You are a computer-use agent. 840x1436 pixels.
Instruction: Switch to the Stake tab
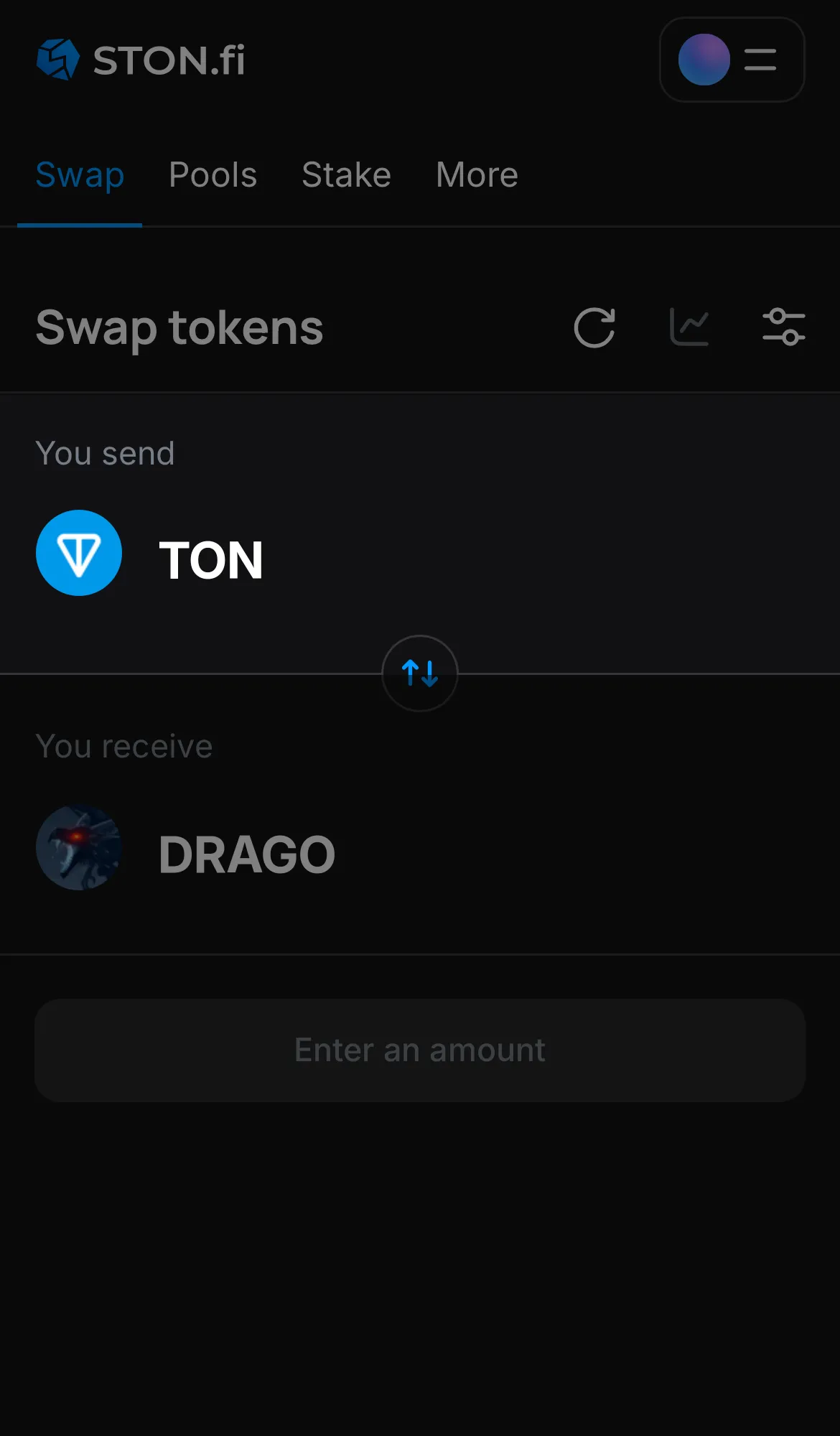346,174
